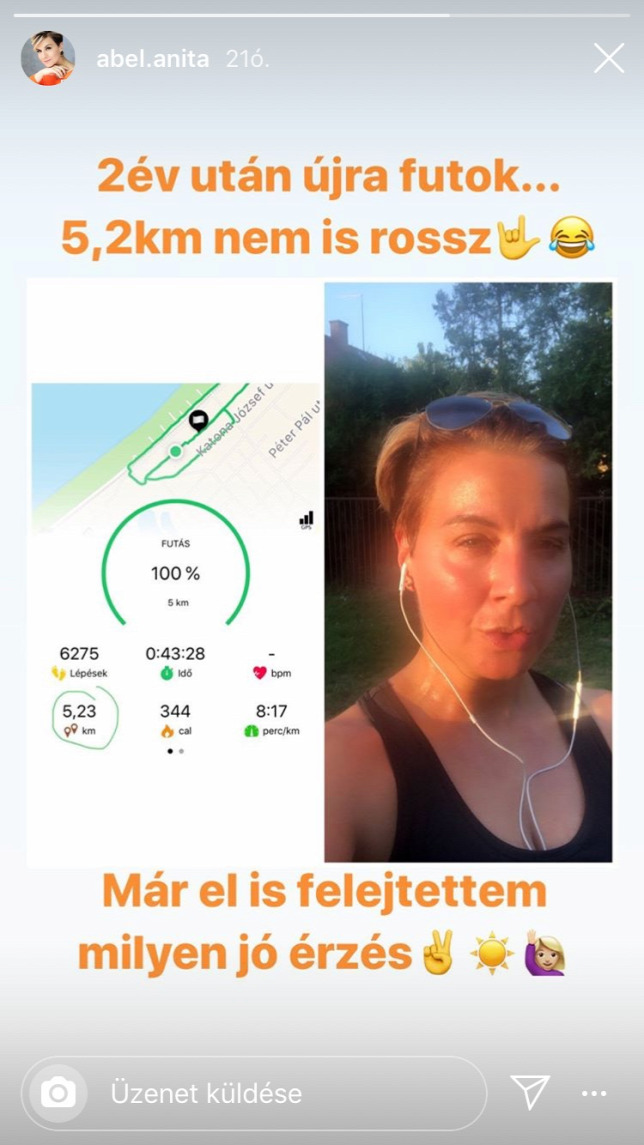Close the story with the X

pos(608,59)
